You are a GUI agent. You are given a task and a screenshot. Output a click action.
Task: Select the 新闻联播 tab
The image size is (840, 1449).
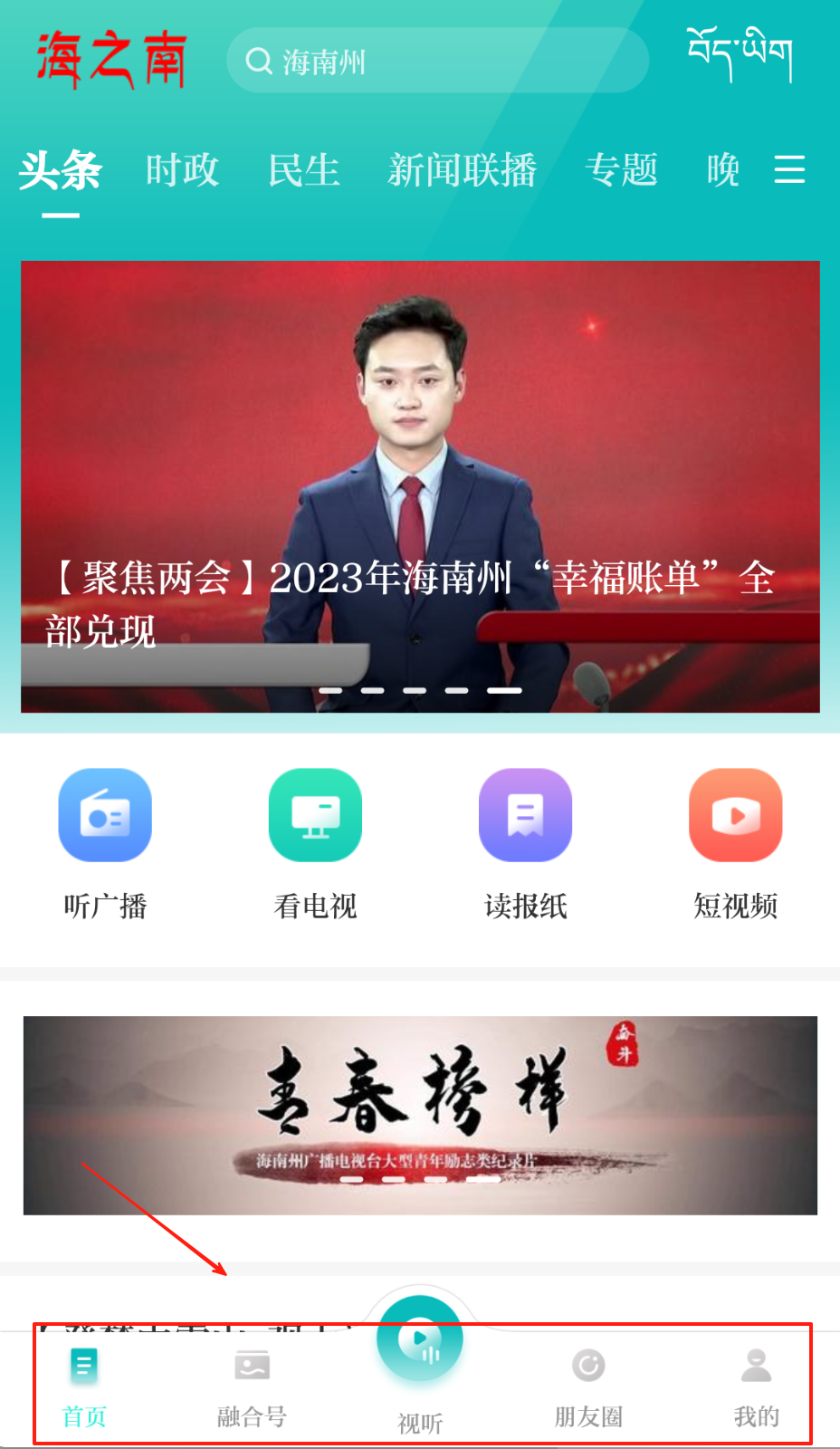463,170
